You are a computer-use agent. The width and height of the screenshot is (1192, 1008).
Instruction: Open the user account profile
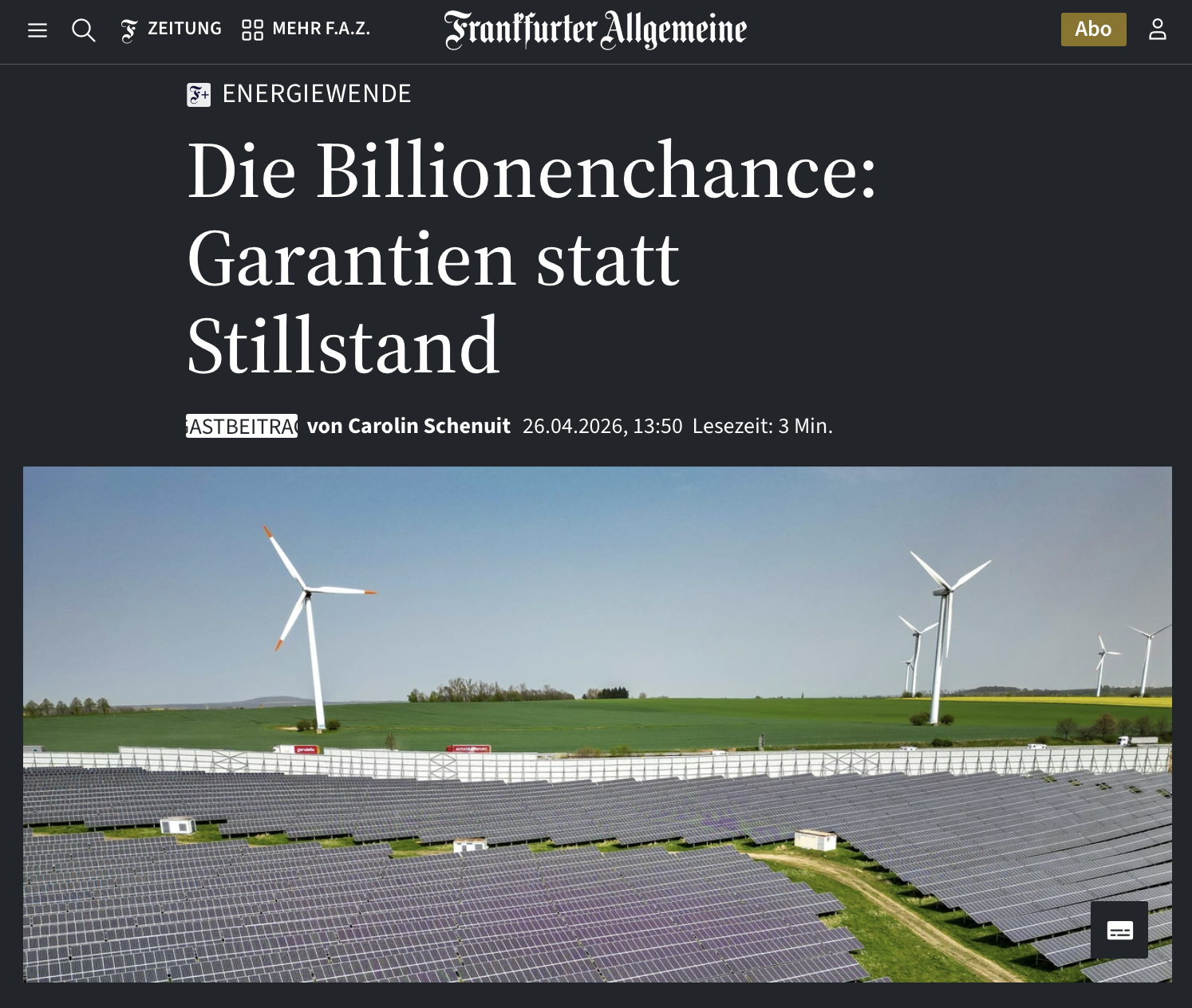(x=1157, y=30)
